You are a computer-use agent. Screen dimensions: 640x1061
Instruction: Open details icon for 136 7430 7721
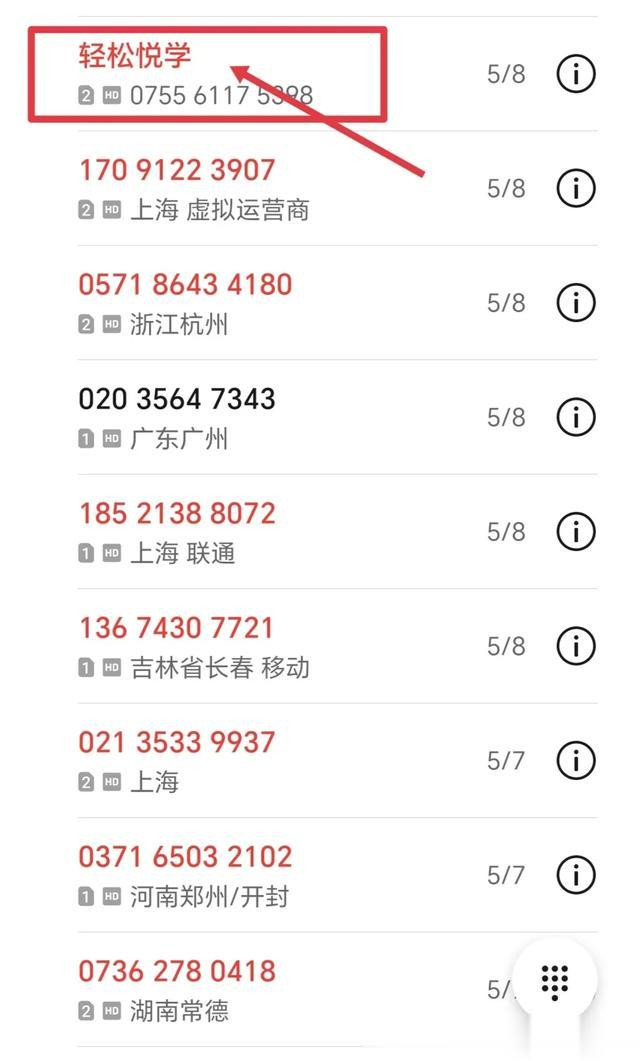coord(576,646)
